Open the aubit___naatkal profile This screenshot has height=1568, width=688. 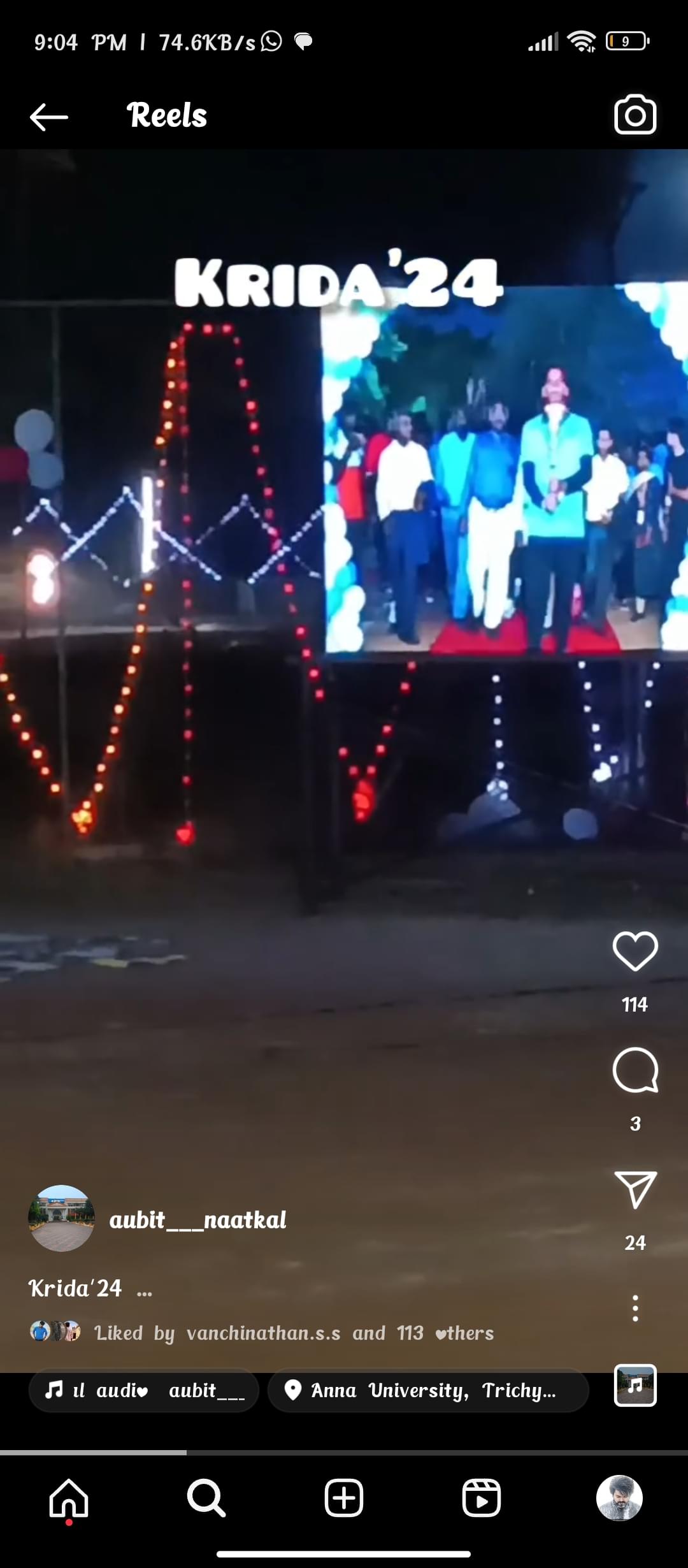(x=197, y=1220)
